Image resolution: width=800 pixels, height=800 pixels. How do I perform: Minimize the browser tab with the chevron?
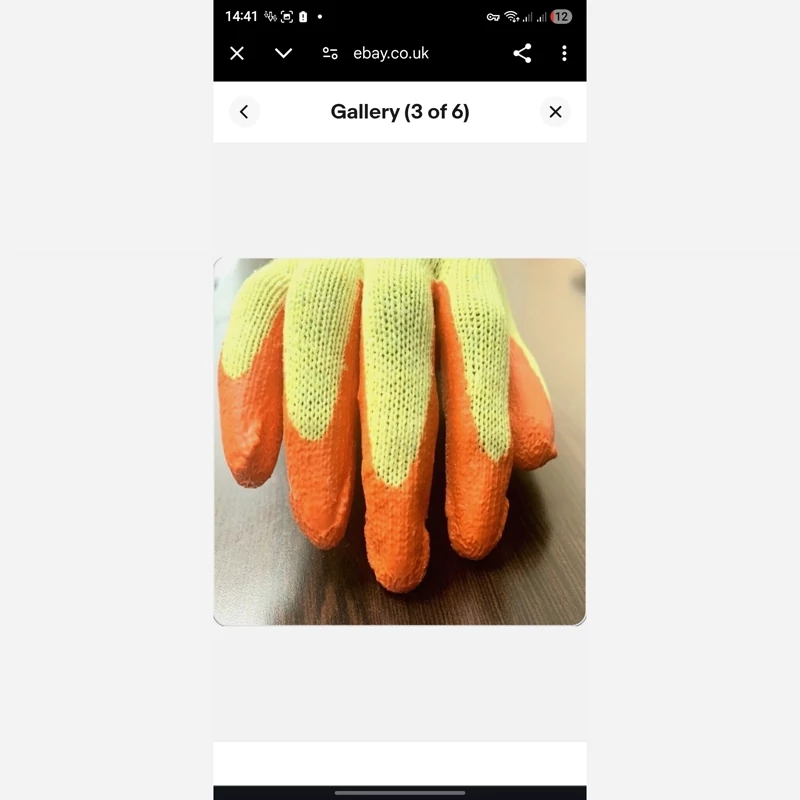[284, 53]
